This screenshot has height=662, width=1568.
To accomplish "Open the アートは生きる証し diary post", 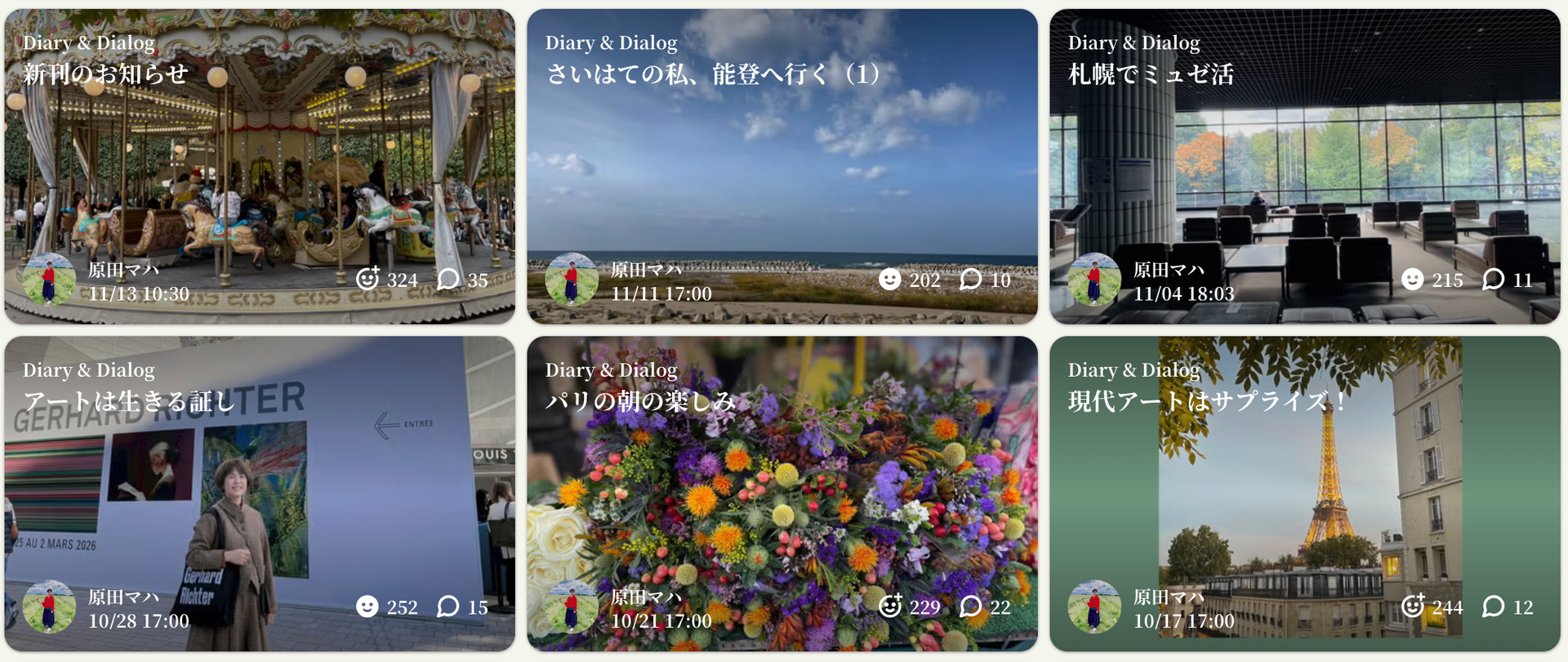I will pyautogui.click(x=129, y=401).
